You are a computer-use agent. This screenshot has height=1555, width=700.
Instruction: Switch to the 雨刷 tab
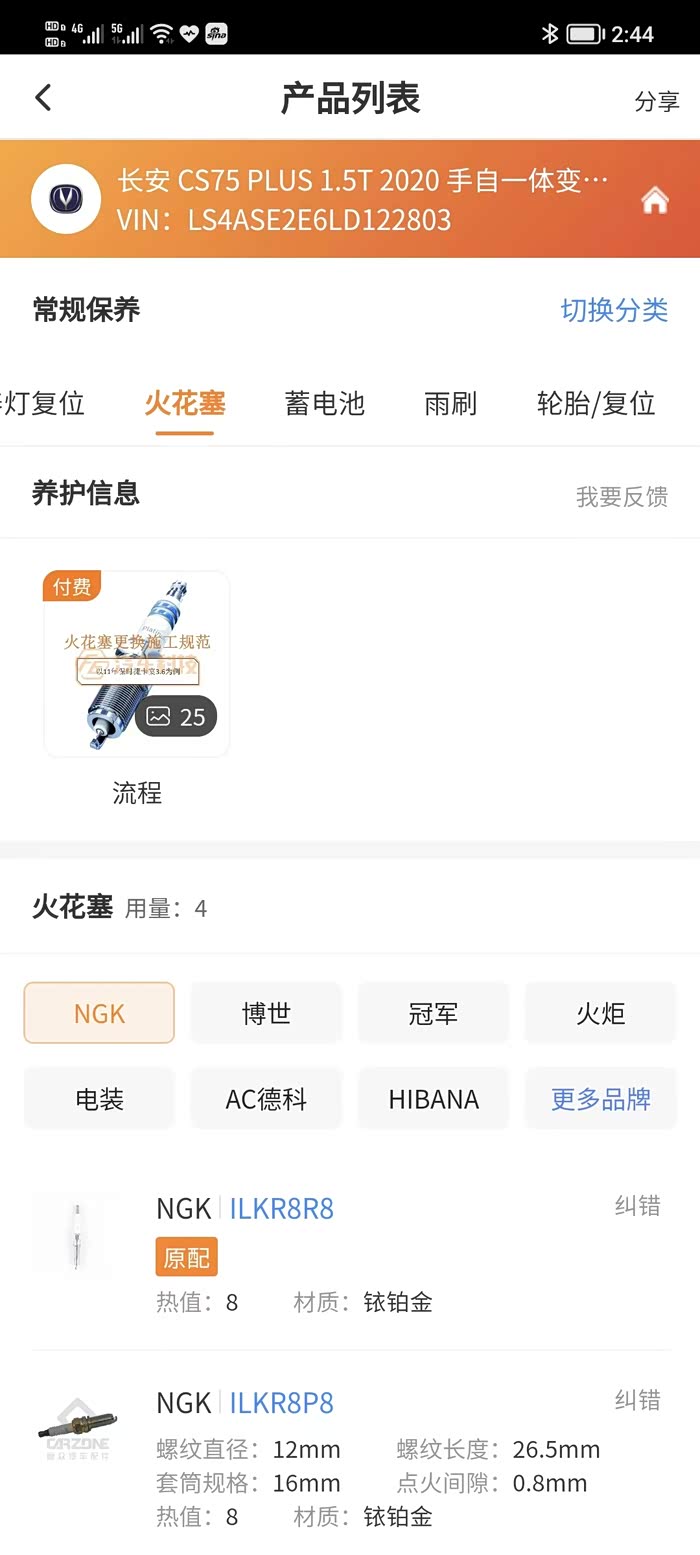coord(450,404)
